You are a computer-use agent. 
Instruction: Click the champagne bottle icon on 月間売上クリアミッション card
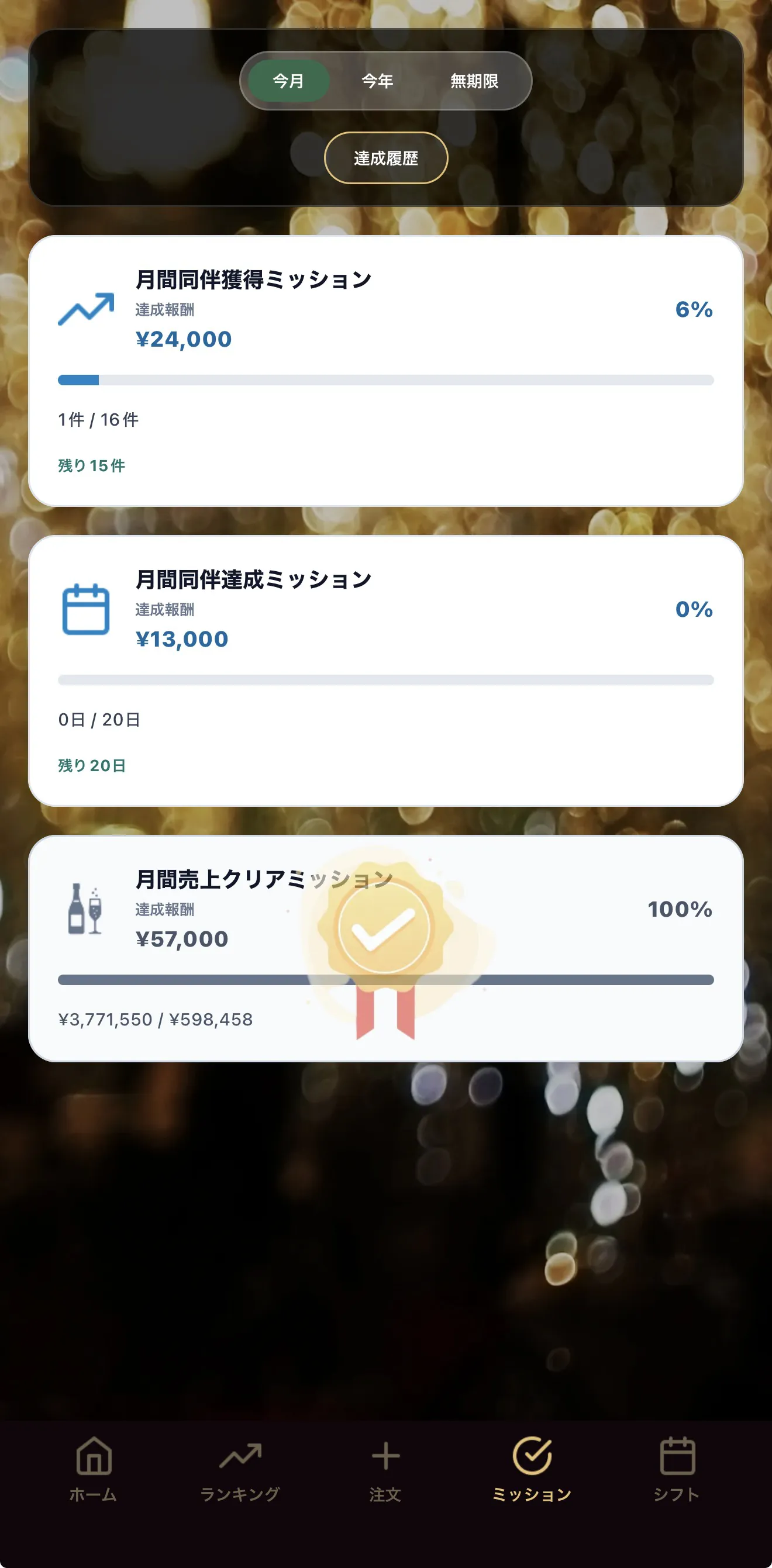coord(86,910)
